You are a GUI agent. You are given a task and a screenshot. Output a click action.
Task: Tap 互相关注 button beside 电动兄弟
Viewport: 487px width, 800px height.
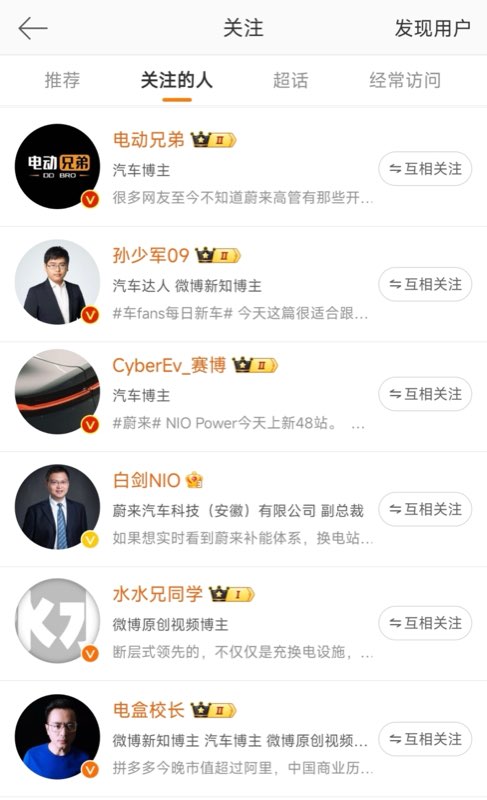coord(425,168)
